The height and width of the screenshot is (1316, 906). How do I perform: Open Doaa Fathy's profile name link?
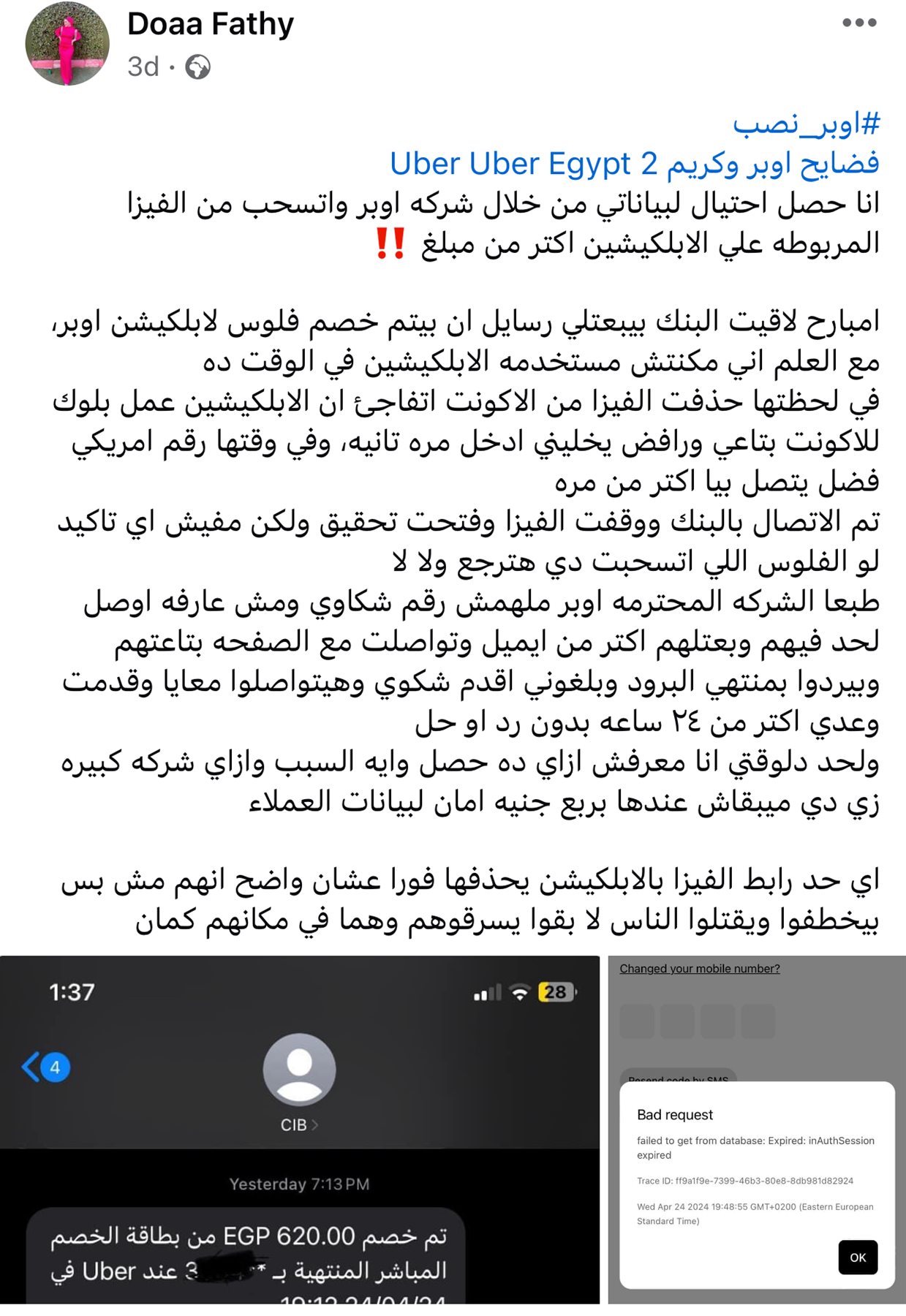210,25
